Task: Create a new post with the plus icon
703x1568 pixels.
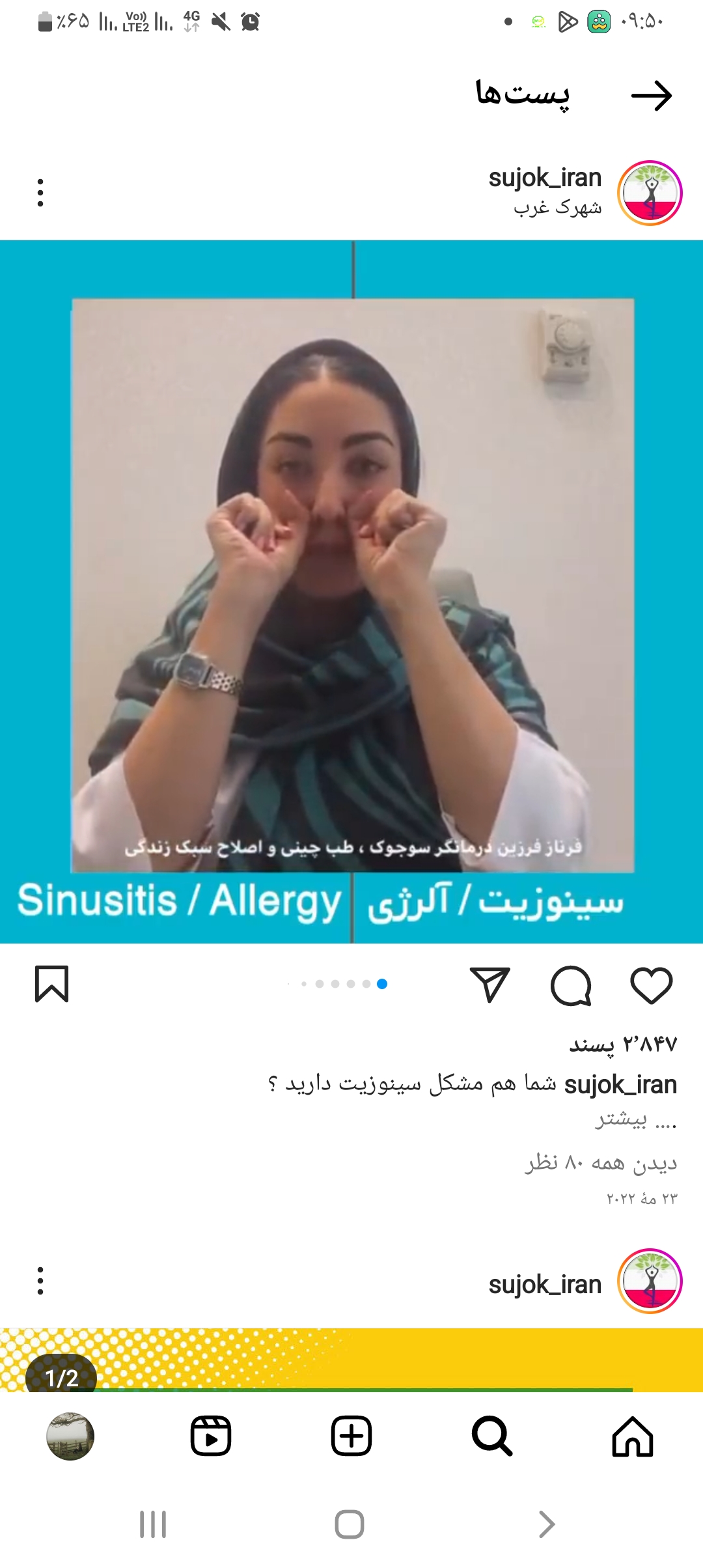Action: point(351,1436)
